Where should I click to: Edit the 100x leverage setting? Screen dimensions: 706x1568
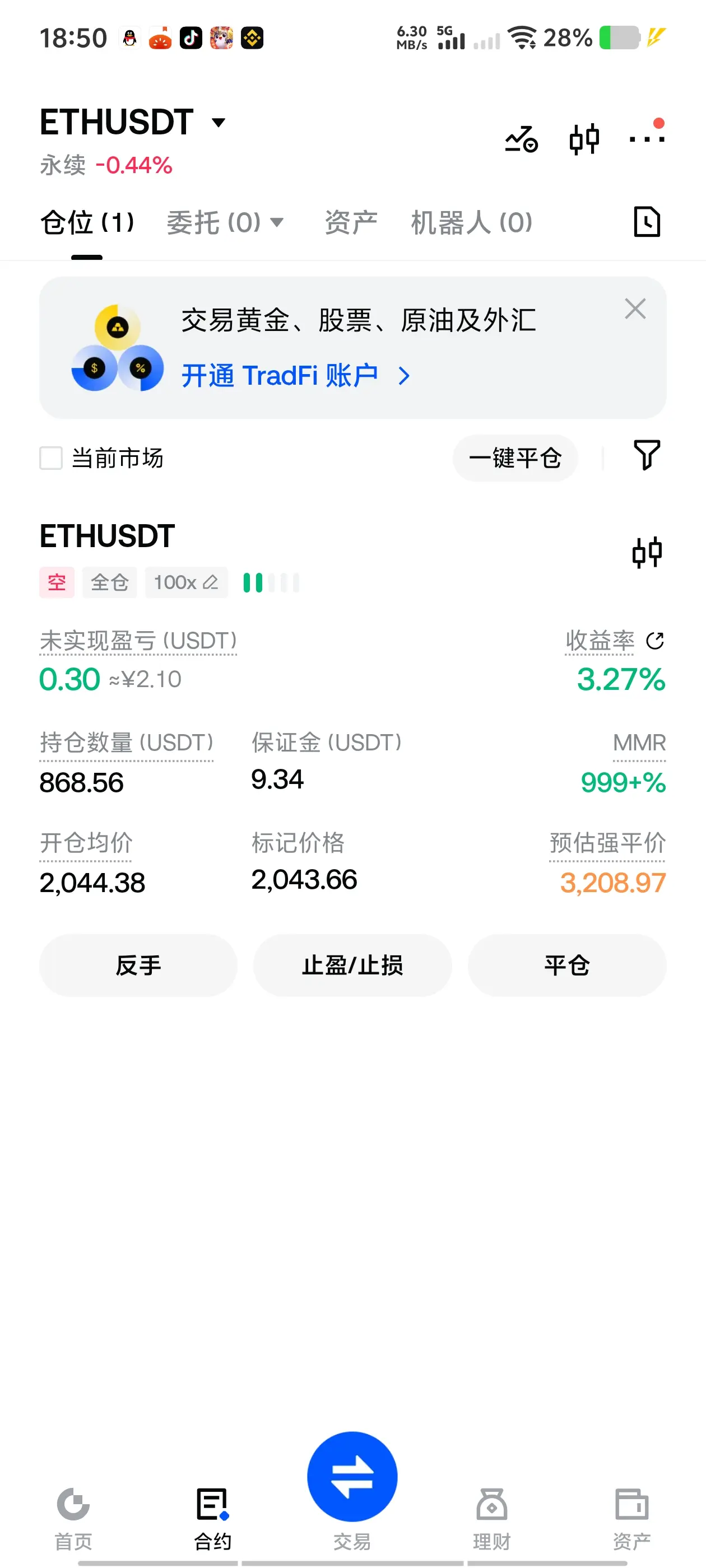pos(186,582)
